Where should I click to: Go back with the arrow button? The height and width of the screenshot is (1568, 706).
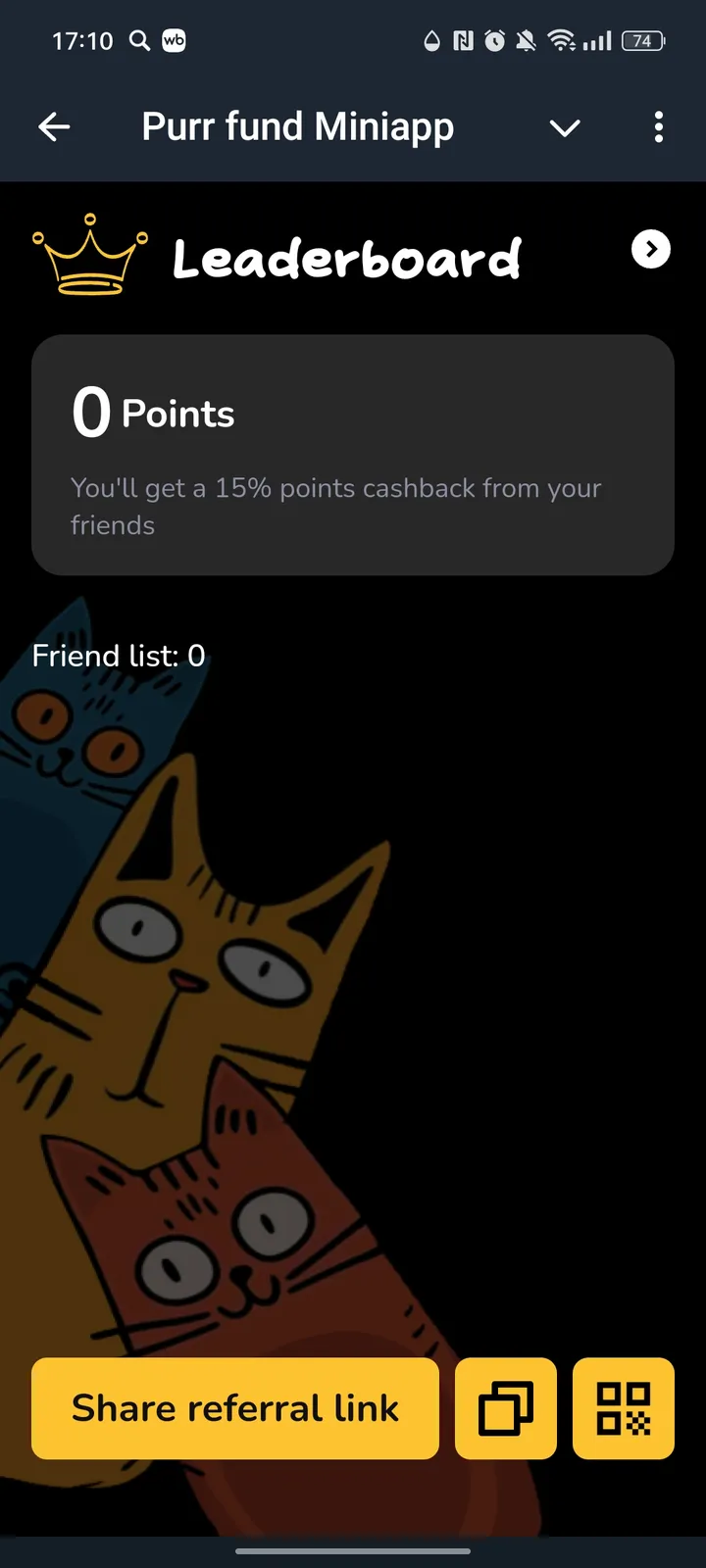click(55, 126)
